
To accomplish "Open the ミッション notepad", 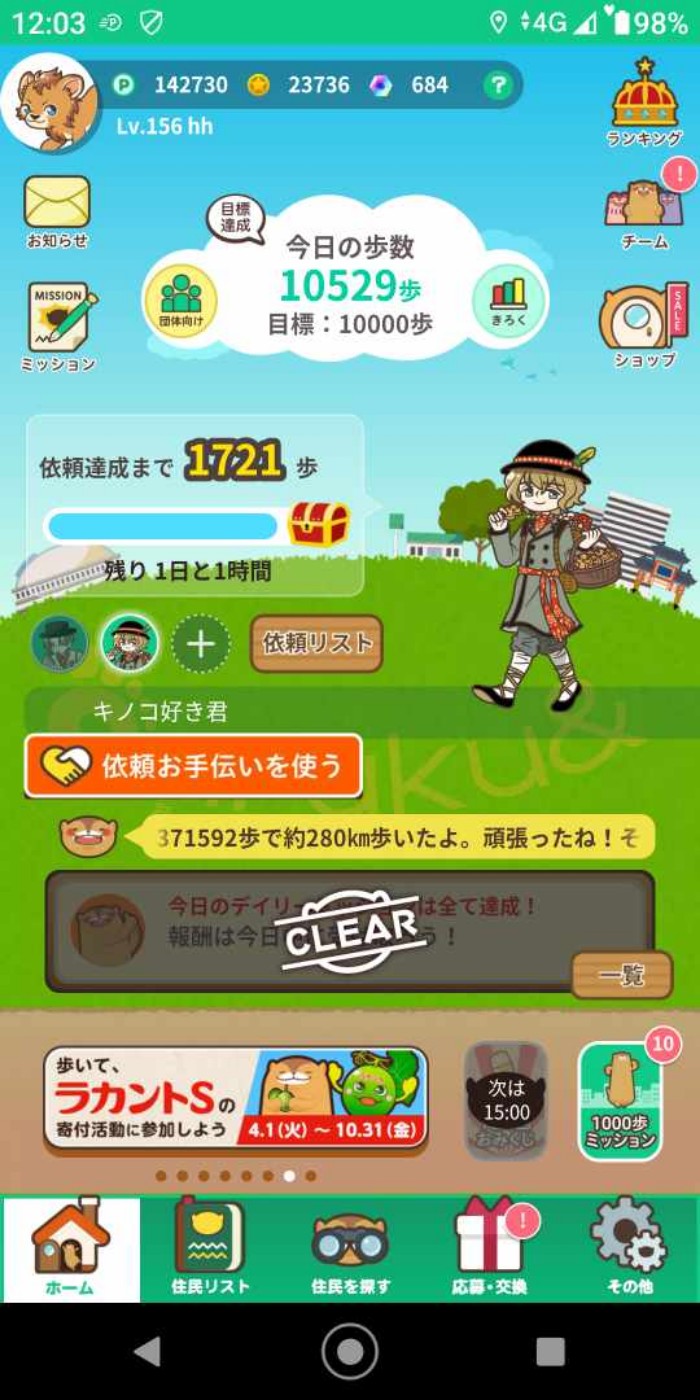I will pos(59,324).
